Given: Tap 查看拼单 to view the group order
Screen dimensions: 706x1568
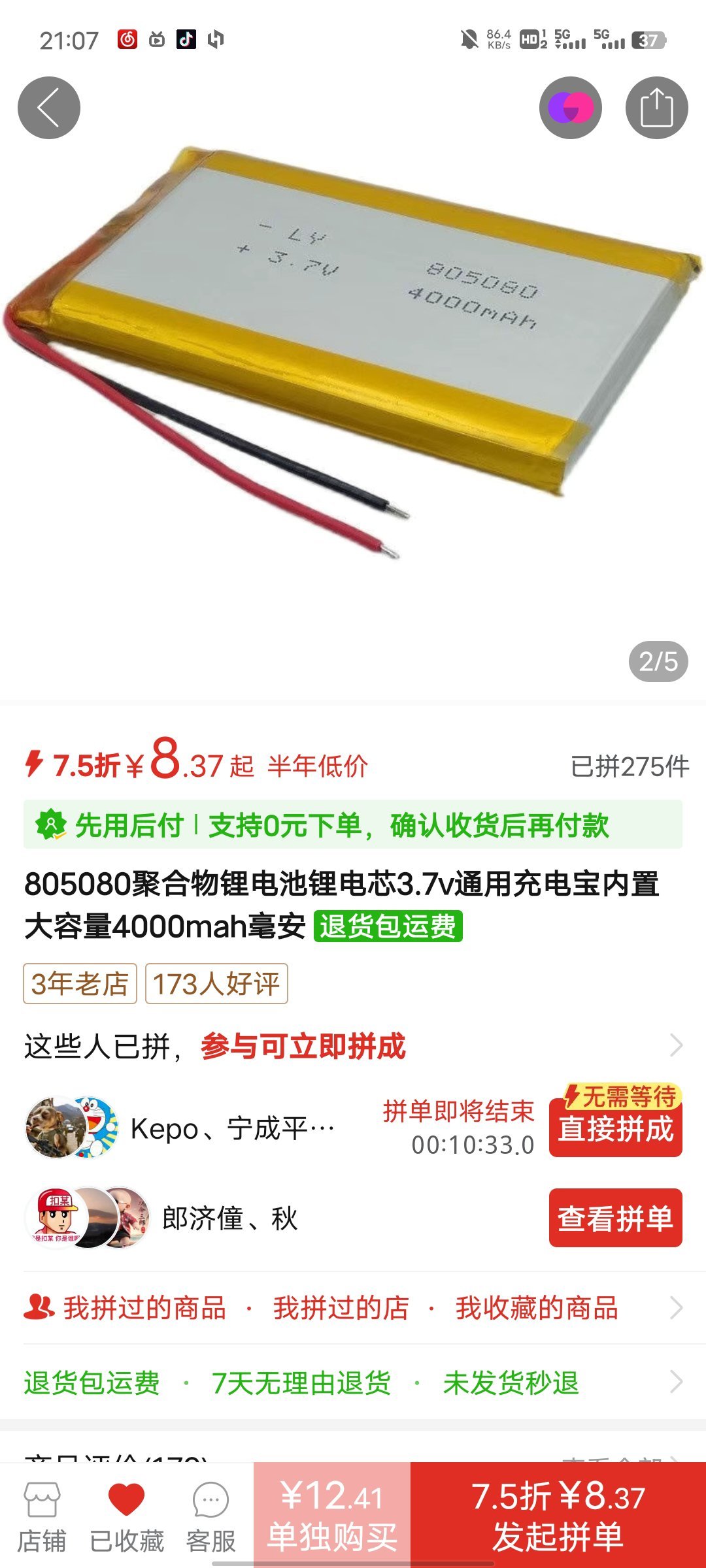Looking at the screenshot, I should (615, 1218).
